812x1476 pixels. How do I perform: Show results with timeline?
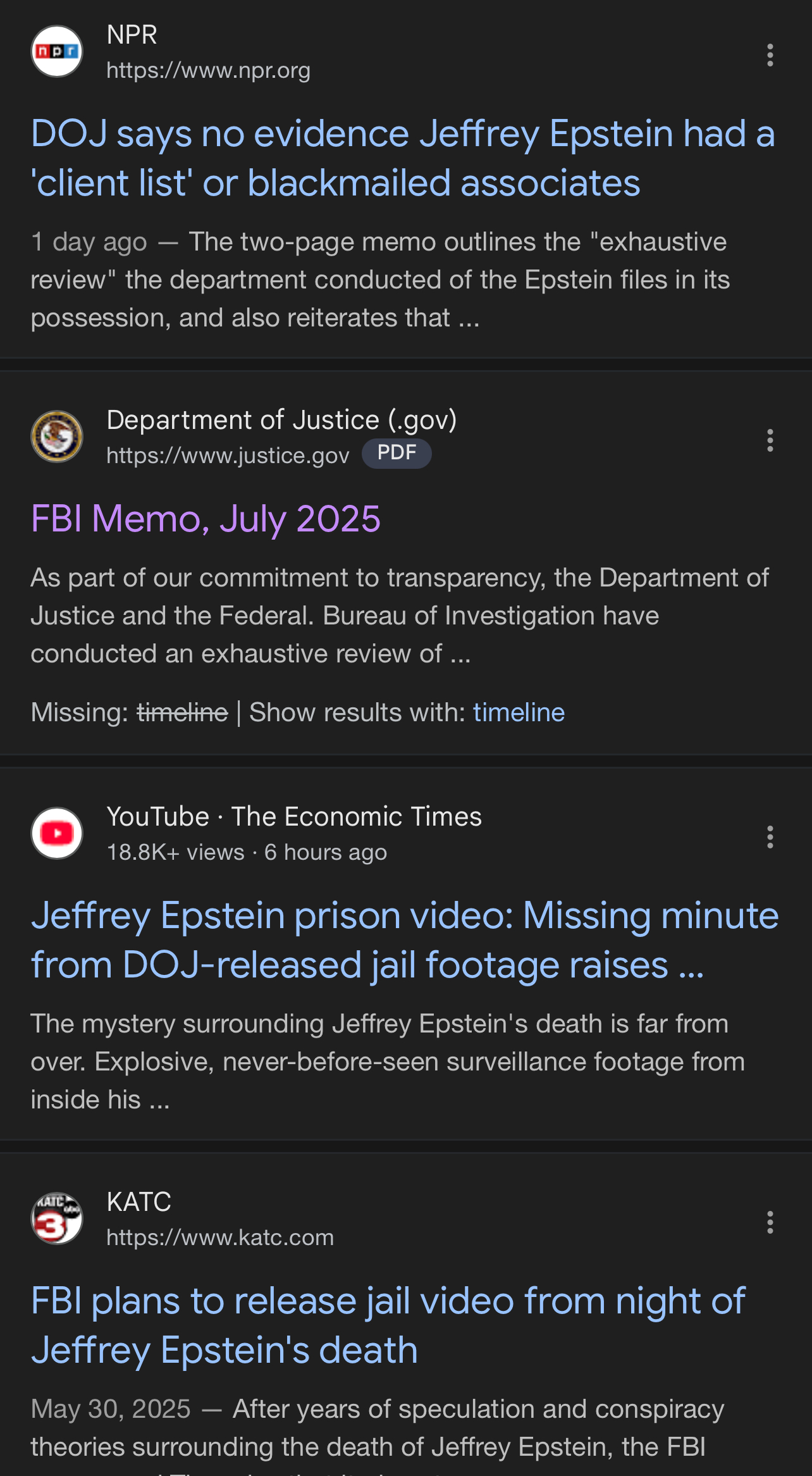(x=519, y=712)
